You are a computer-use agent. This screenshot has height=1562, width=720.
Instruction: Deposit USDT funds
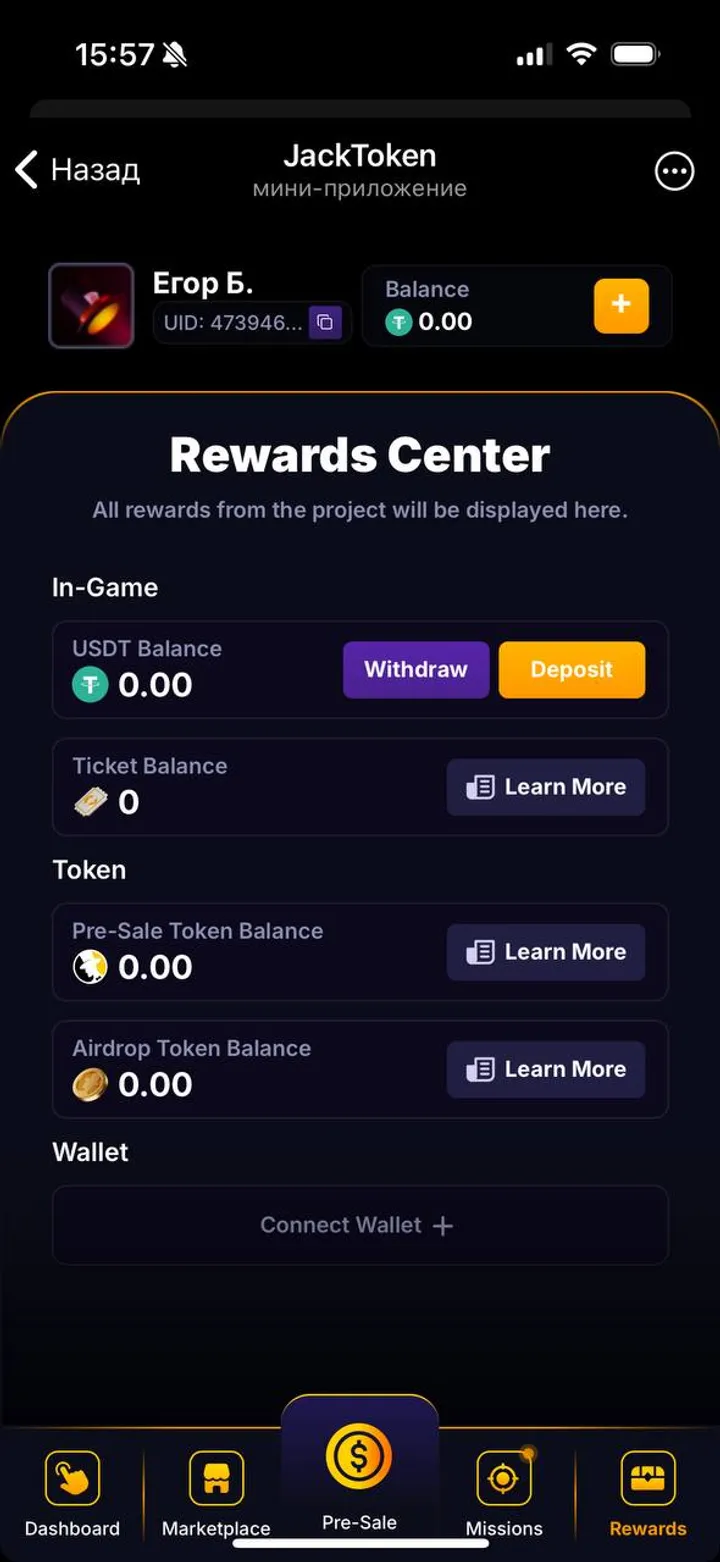(571, 669)
